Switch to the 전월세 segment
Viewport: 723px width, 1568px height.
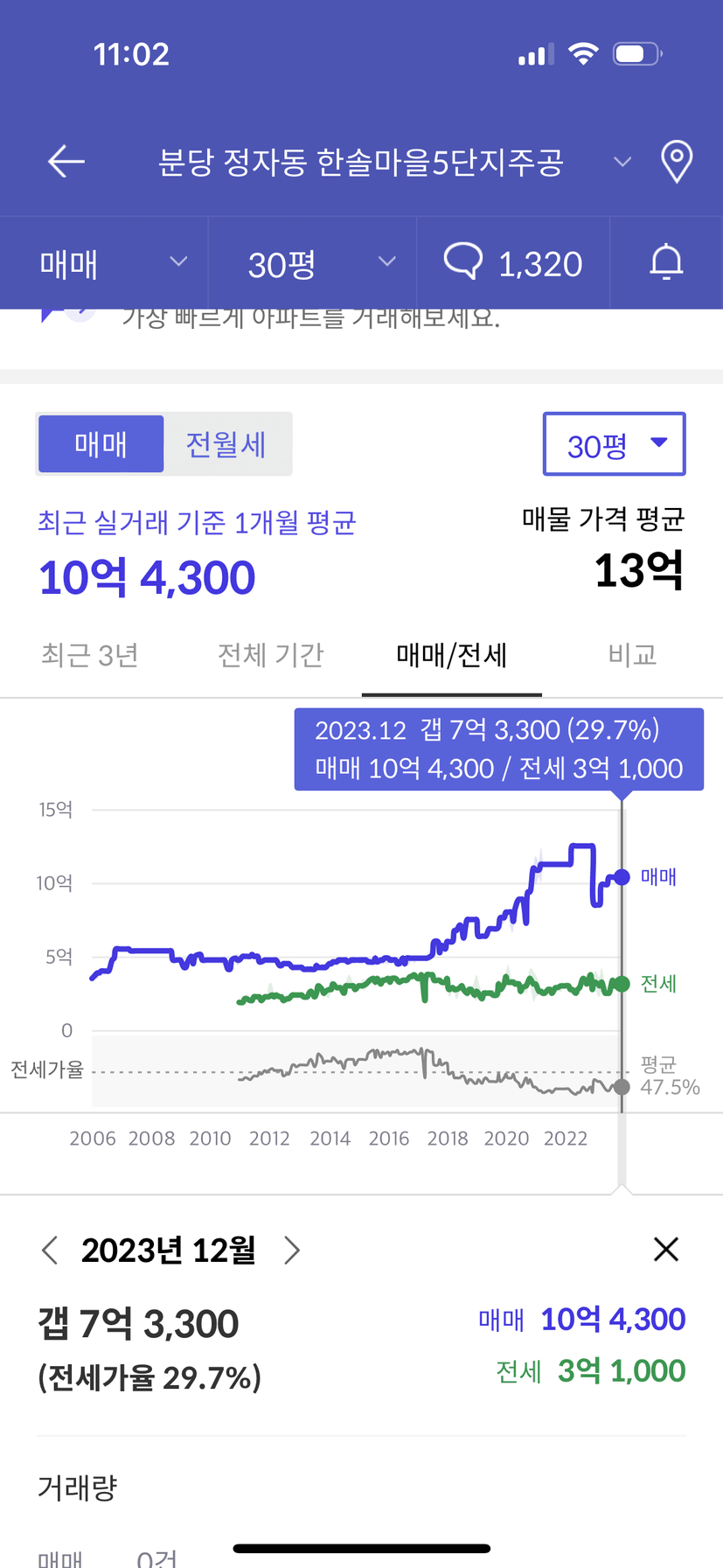pyautogui.click(x=226, y=444)
